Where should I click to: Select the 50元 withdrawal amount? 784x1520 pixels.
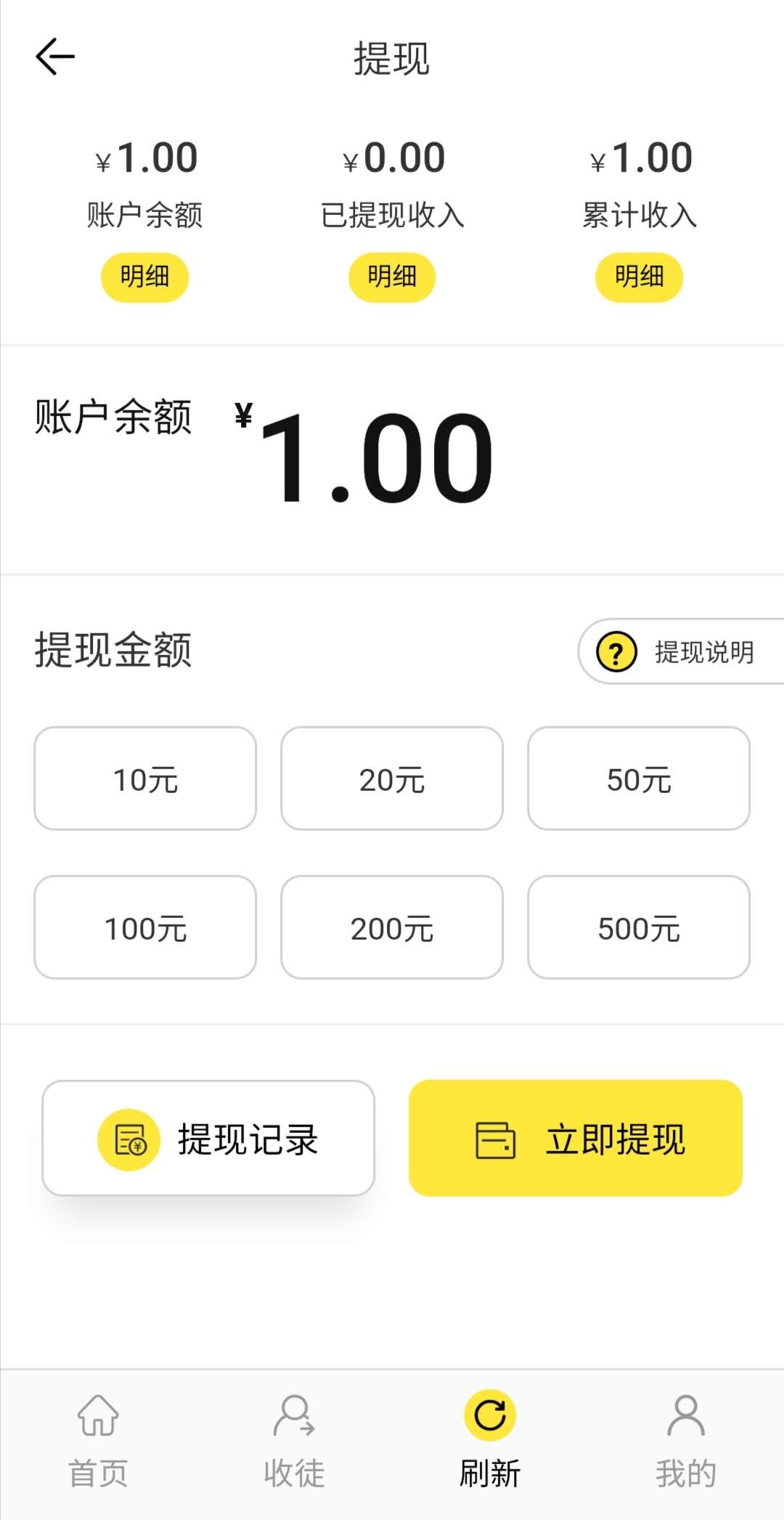tap(638, 778)
